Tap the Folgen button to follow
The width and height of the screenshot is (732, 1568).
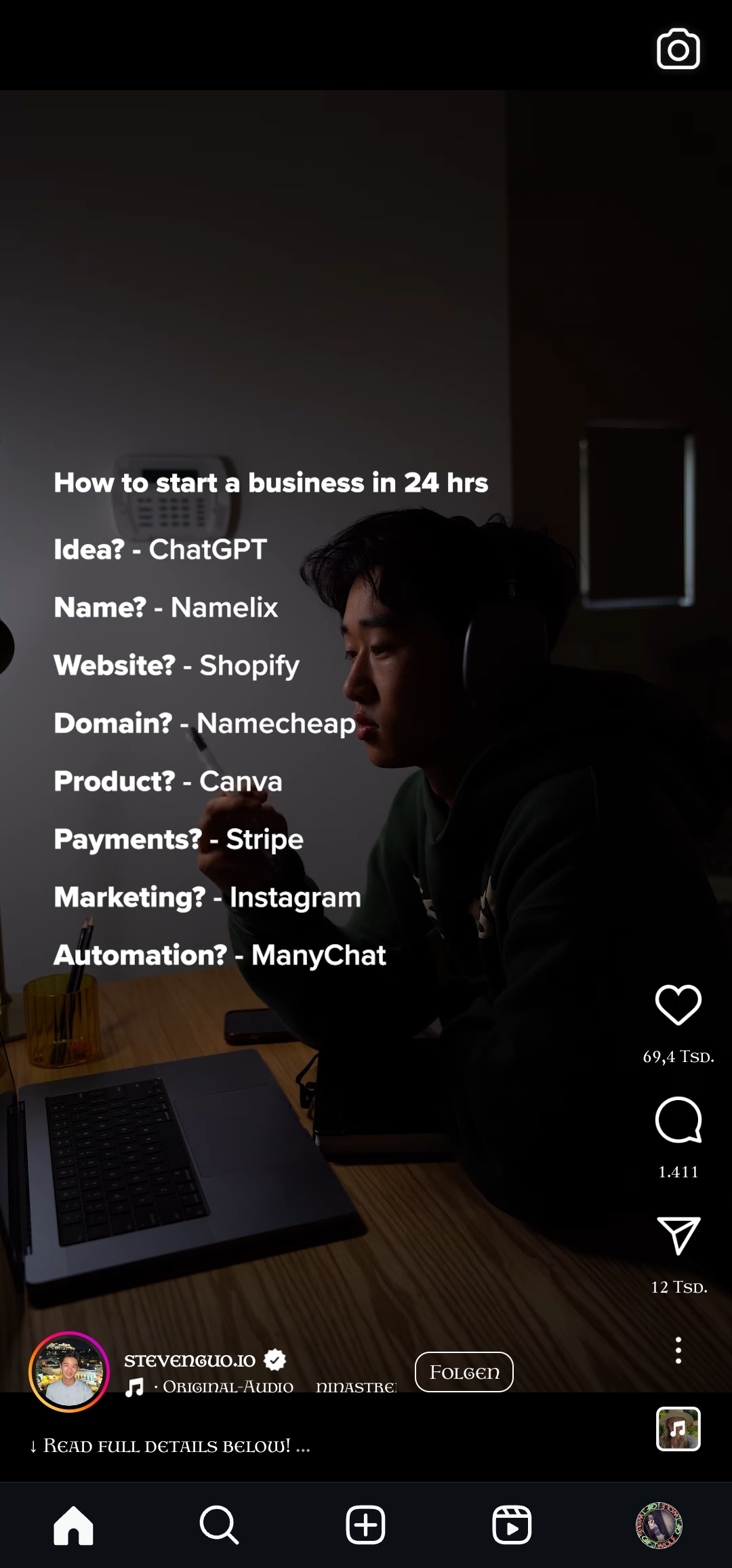click(464, 1372)
